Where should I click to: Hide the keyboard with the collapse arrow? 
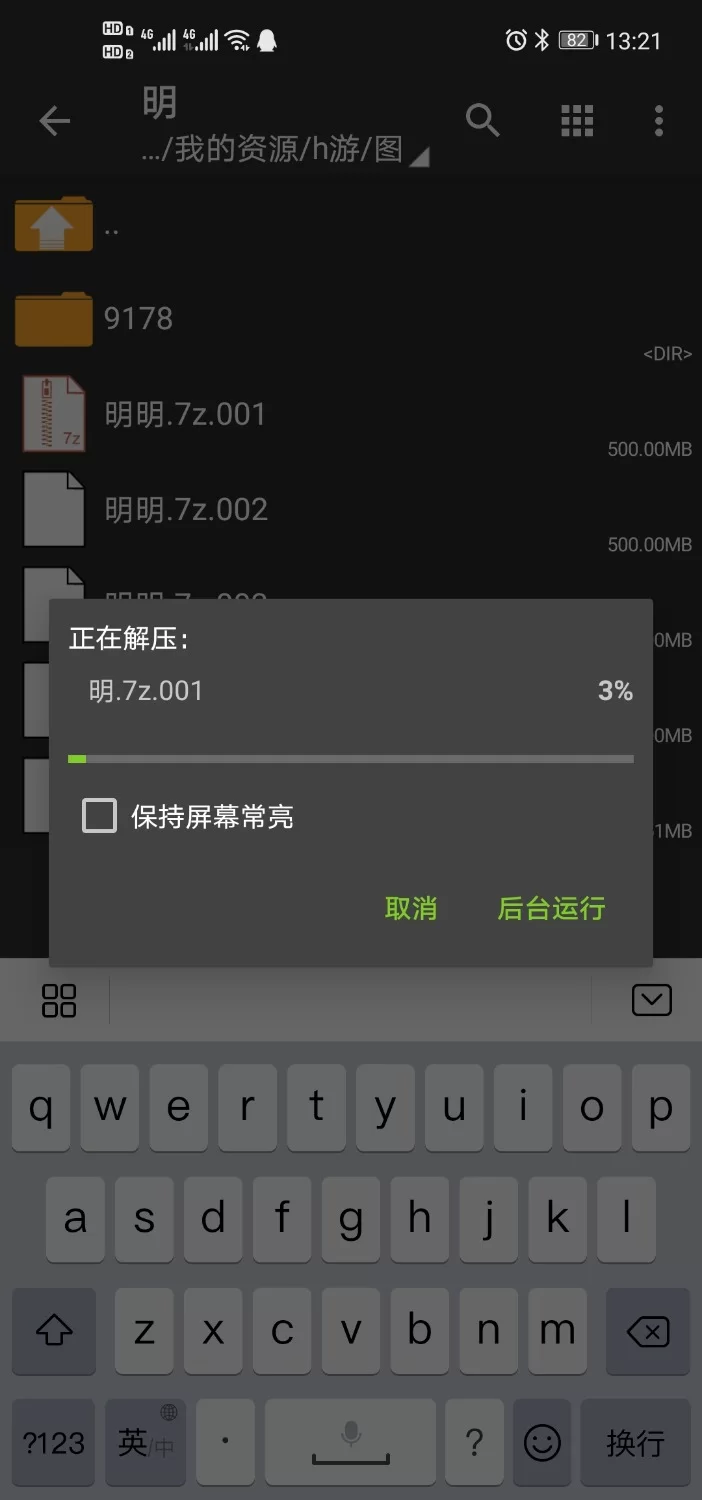pos(651,1000)
